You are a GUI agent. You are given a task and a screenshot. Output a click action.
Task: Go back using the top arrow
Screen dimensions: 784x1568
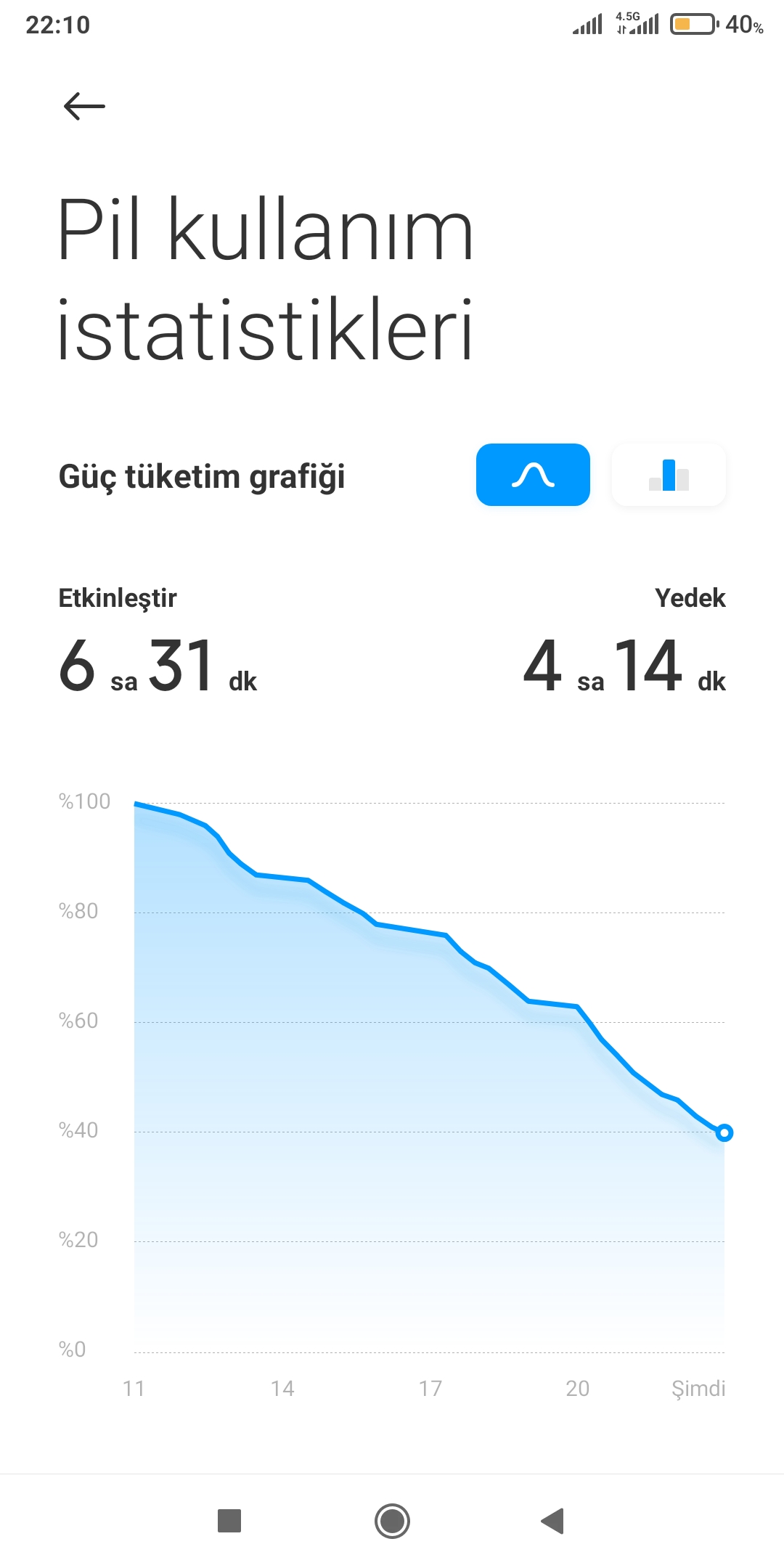[84, 107]
